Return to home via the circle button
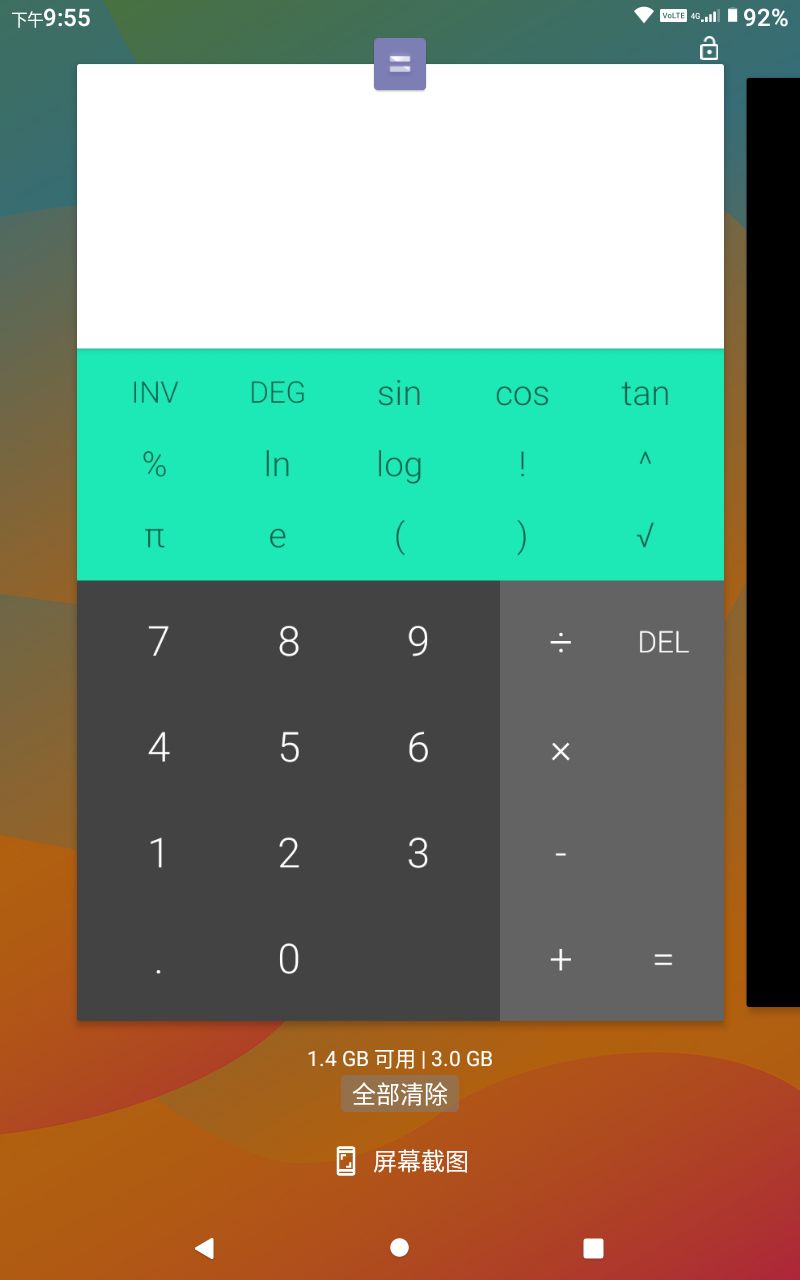The image size is (800, 1280). point(399,1247)
